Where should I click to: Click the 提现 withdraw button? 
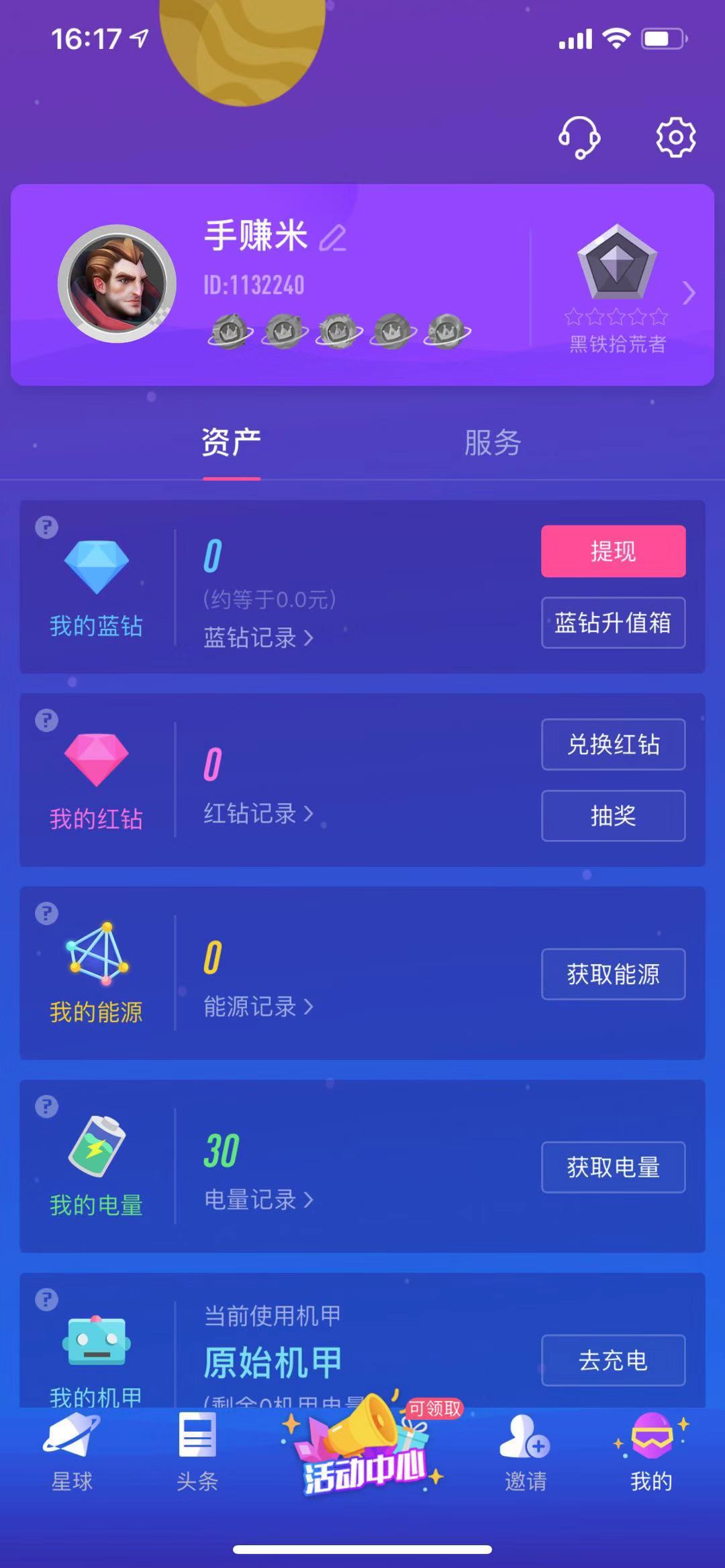click(612, 552)
